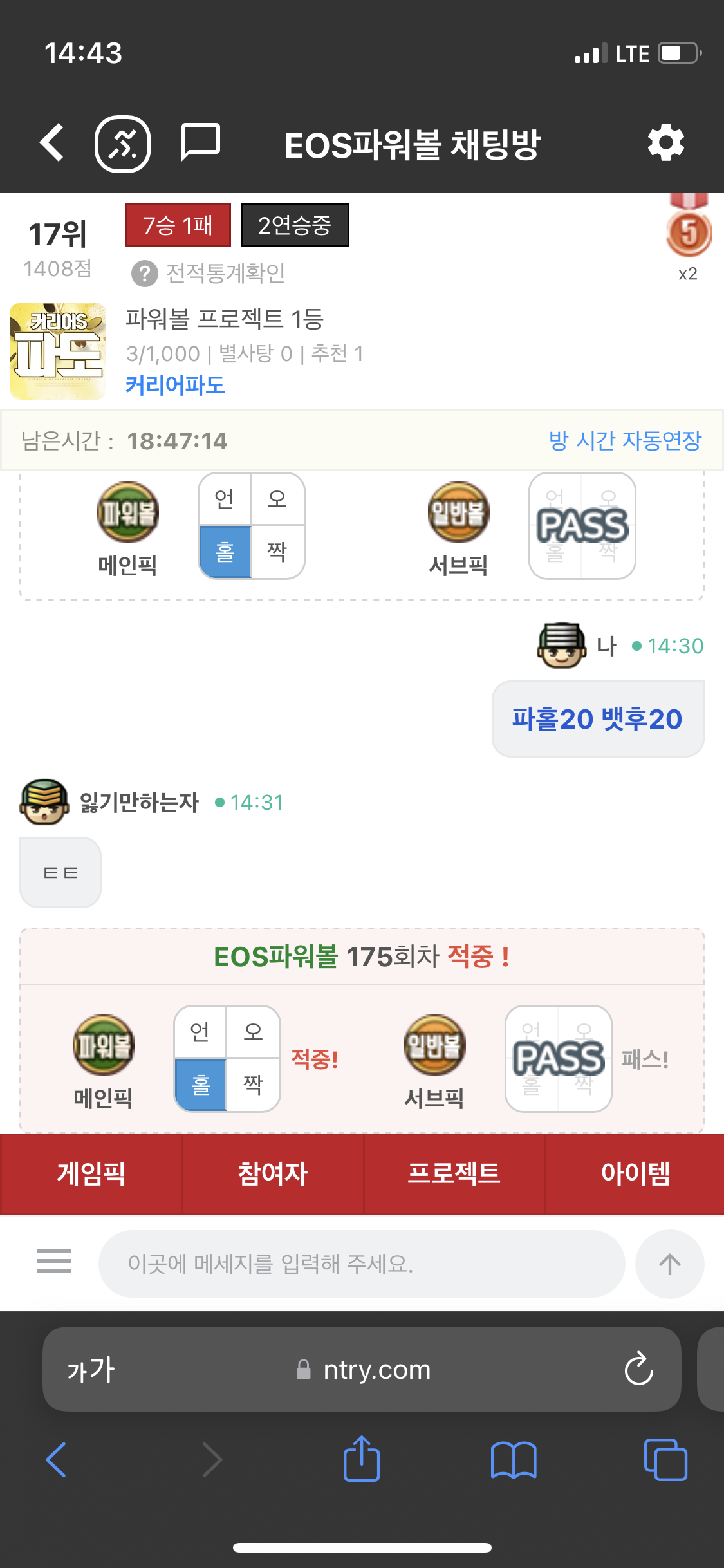Show open Safari tabs
Image resolution: width=724 pixels, height=1568 pixels.
(x=665, y=1459)
